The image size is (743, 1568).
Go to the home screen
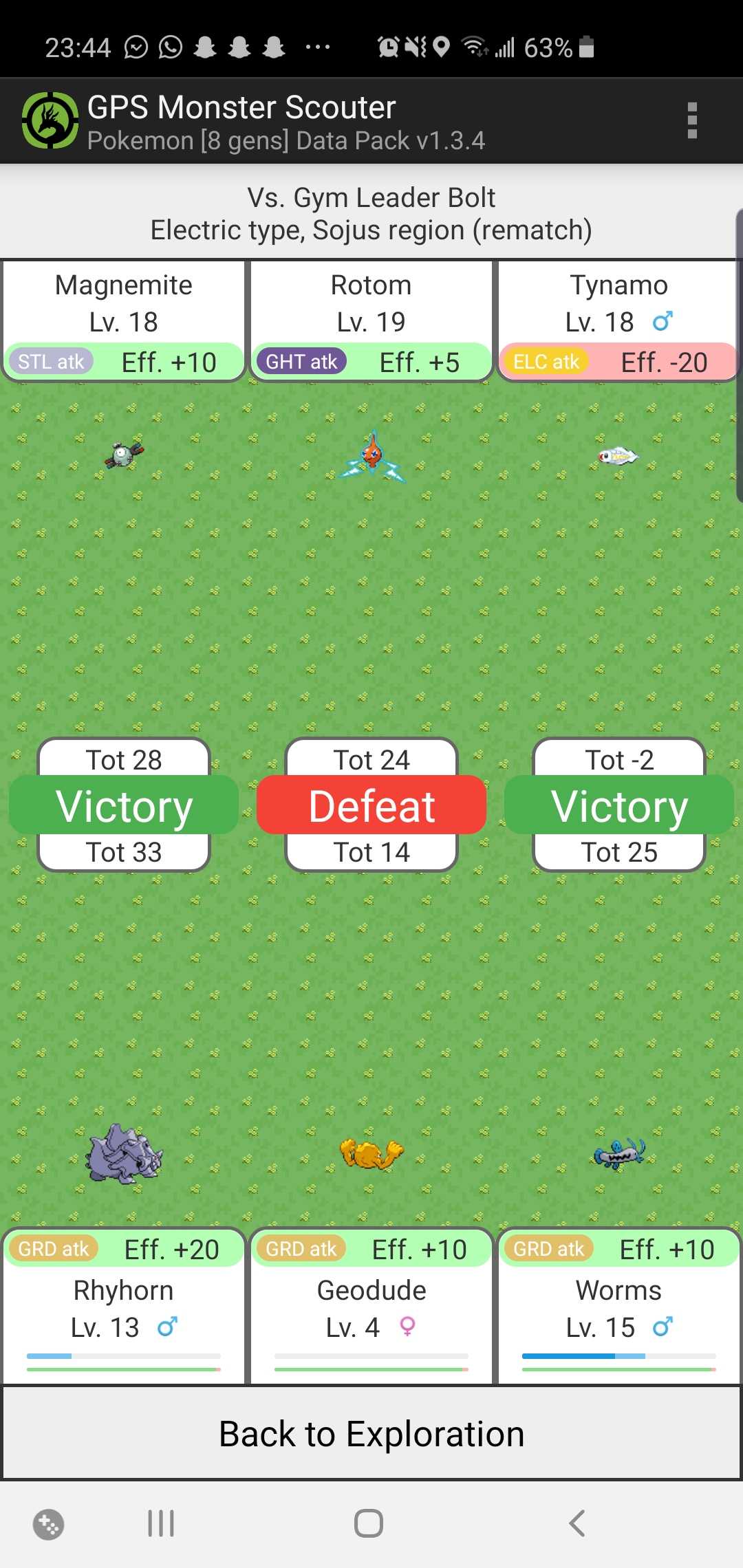click(x=369, y=1523)
